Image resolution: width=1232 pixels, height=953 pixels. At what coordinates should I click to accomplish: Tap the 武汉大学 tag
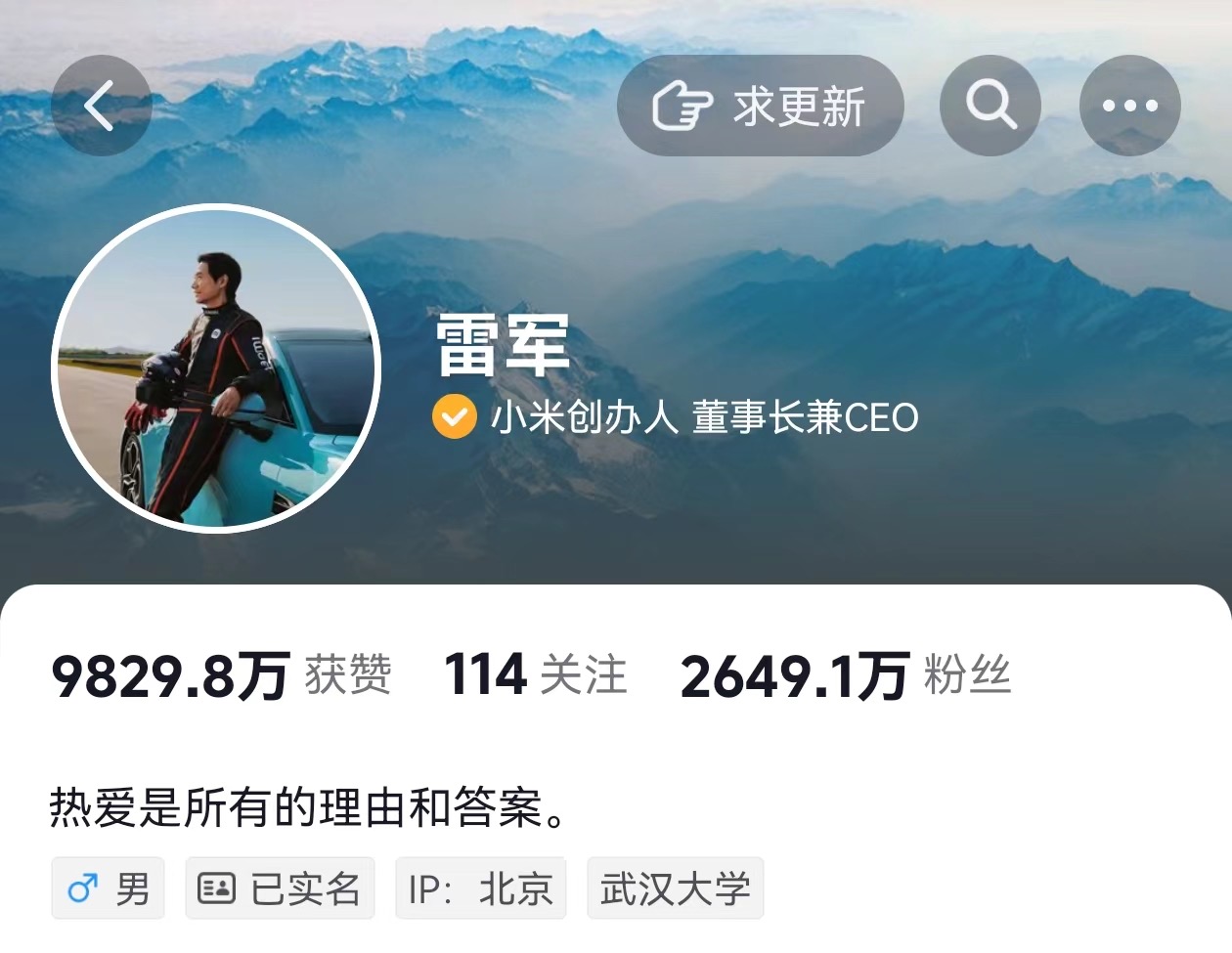pyautogui.click(x=675, y=888)
